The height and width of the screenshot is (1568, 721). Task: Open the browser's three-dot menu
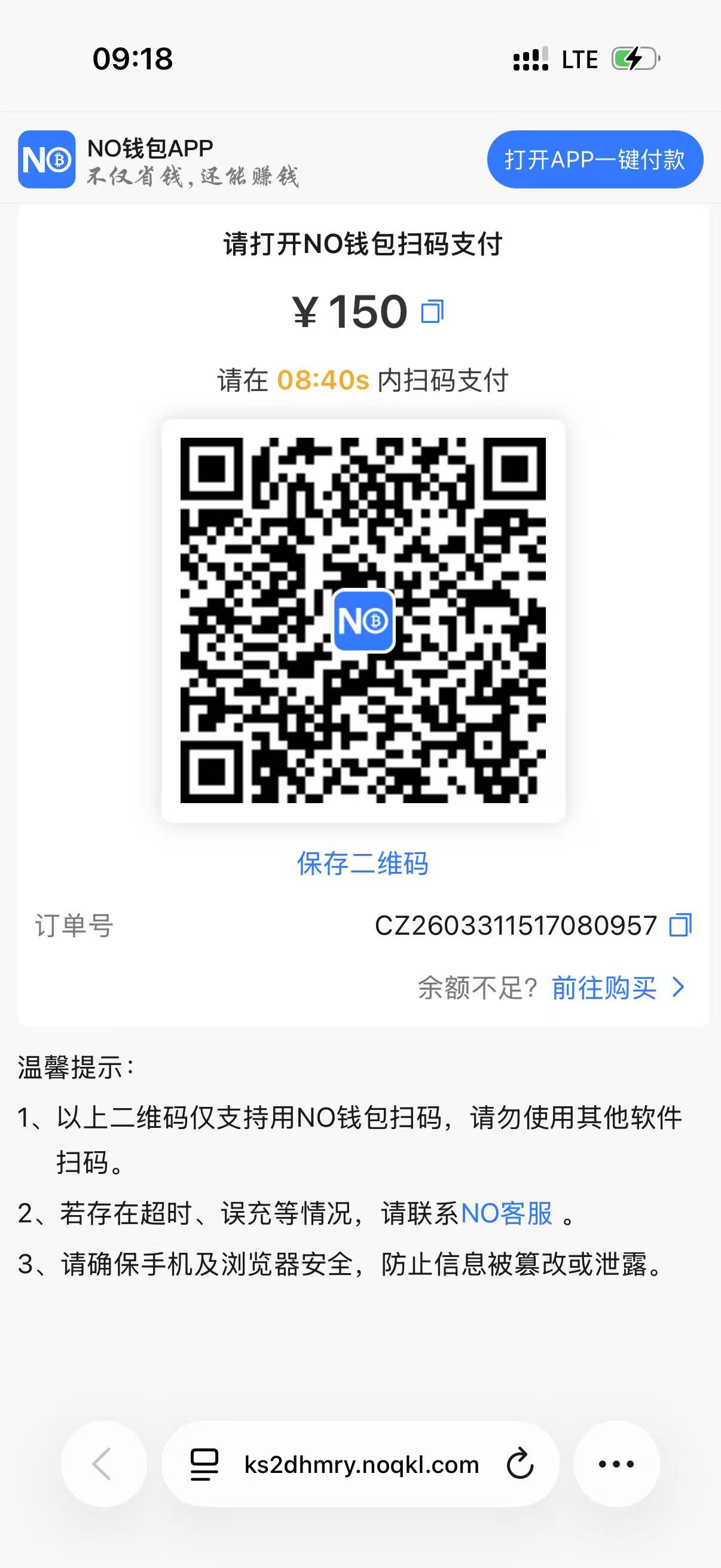[x=616, y=1464]
